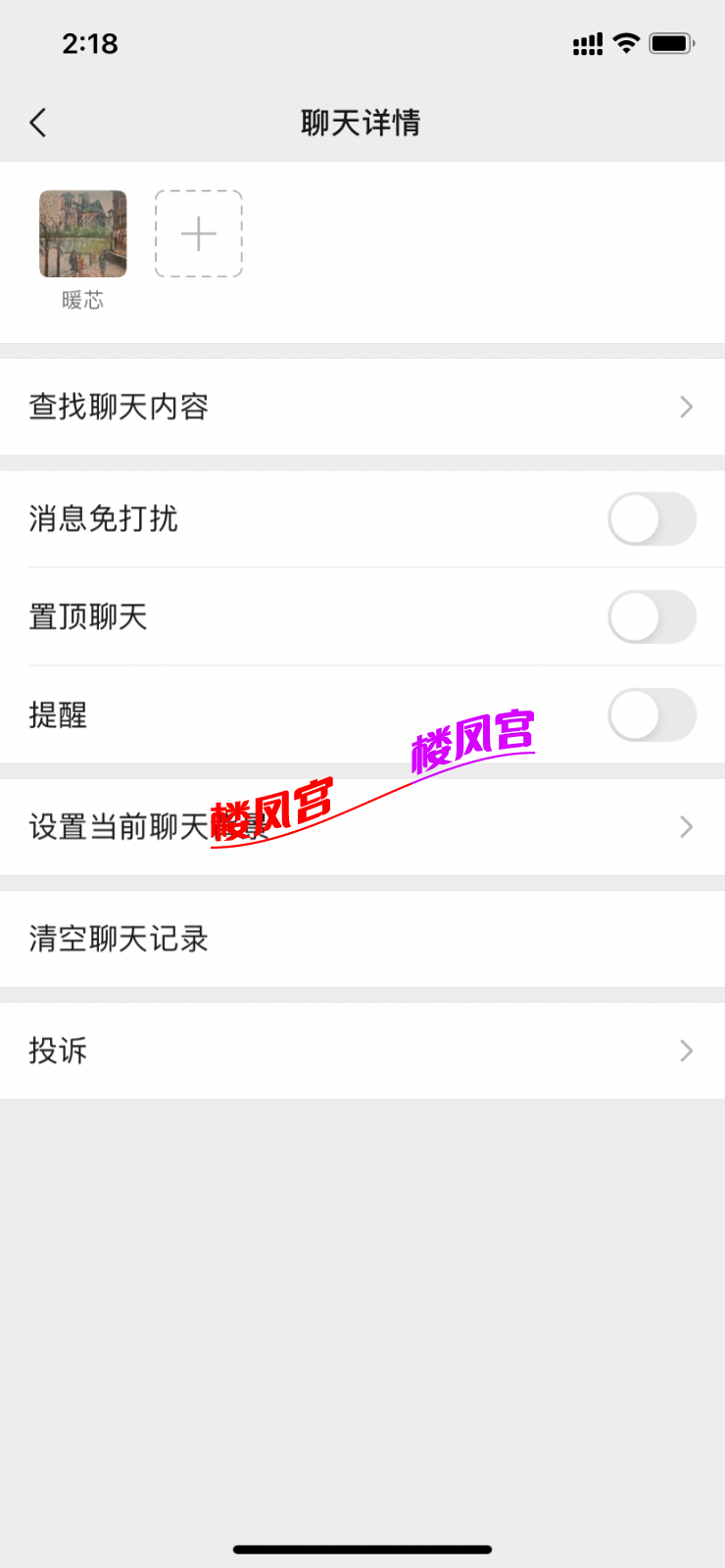Turn on 置顶聊天
The width and height of the screenshot is (725, 1568).
point(652,617)
